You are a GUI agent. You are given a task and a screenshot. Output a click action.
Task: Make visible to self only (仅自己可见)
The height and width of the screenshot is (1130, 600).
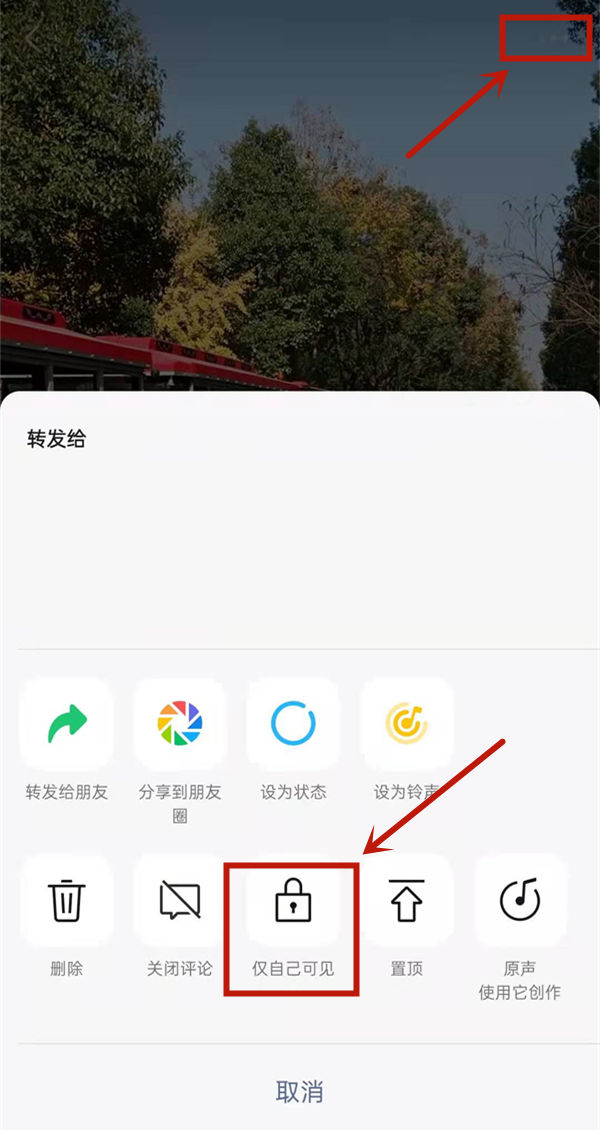pyautogui.click(x=293, y=901)
